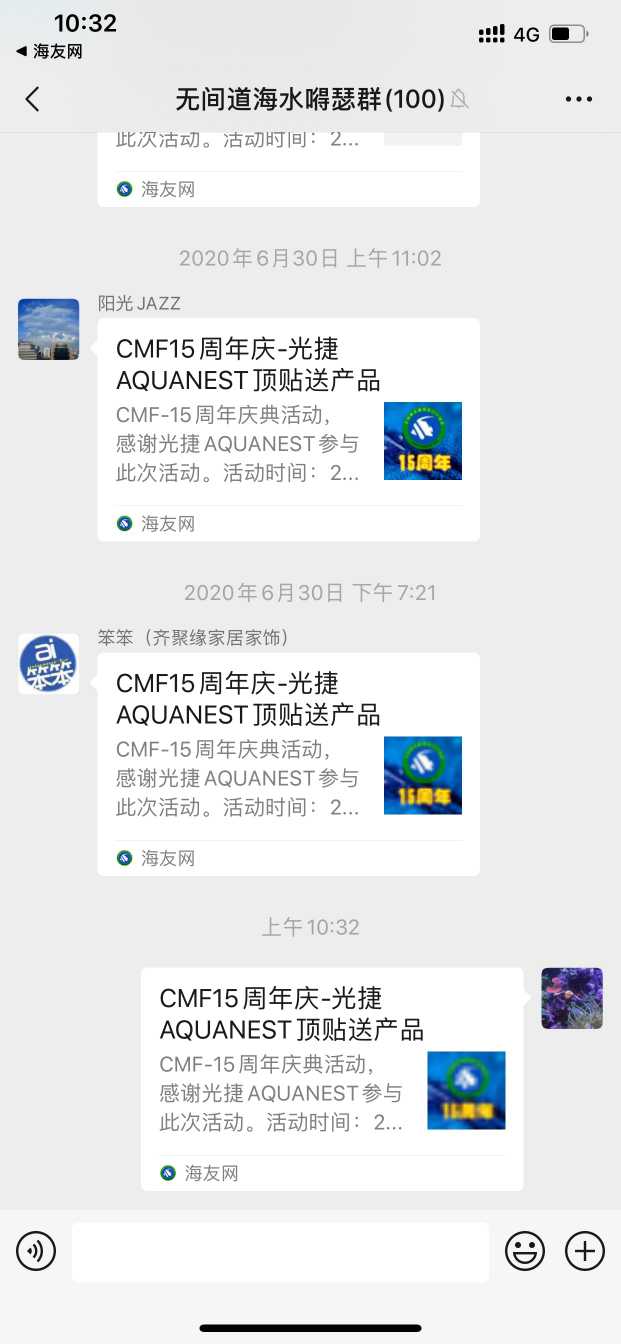Open the link card shared by 阳光 JAZZ
621x1344 pixels.
click(288, 429)
